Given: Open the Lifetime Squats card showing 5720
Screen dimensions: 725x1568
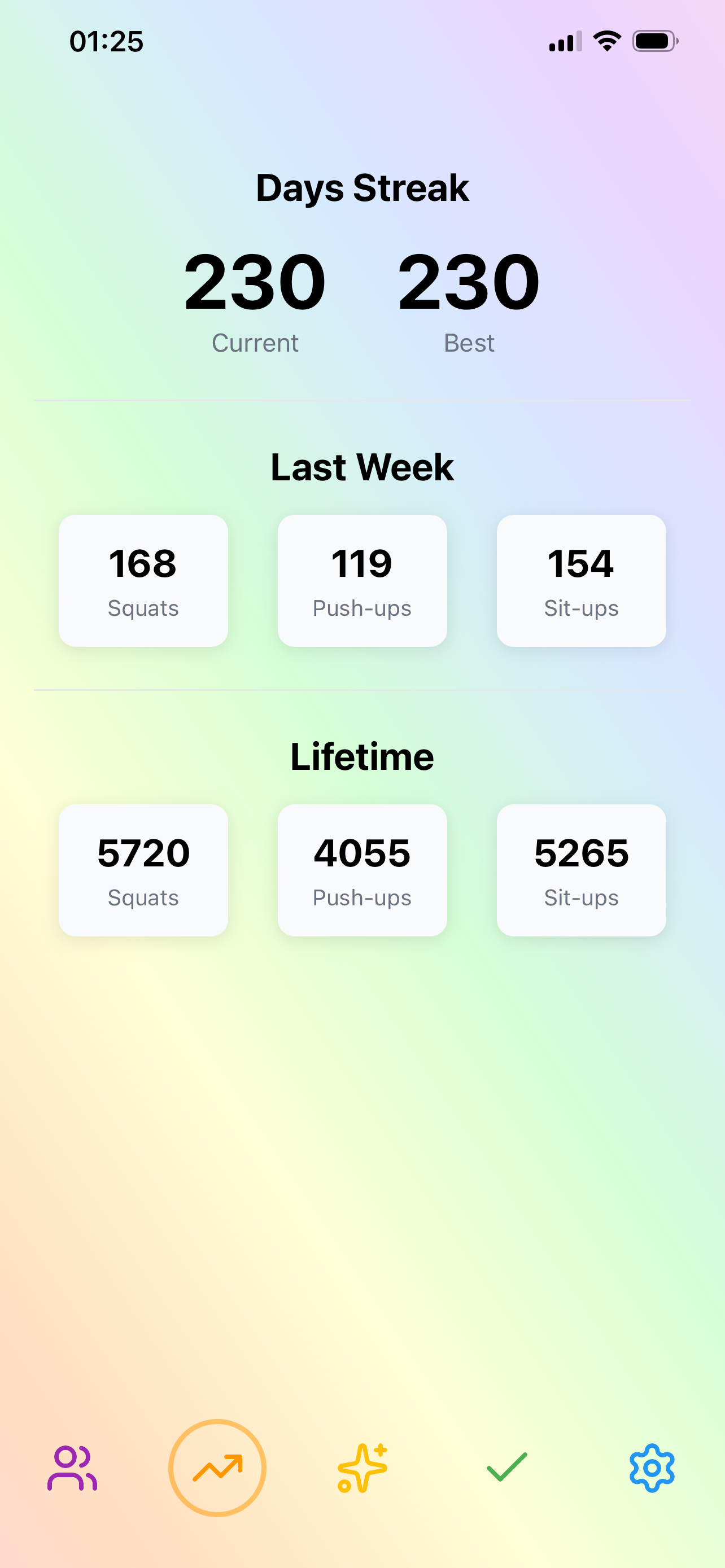Looking at the screenshot, I should pyautogui.click(x=143, y=870).
